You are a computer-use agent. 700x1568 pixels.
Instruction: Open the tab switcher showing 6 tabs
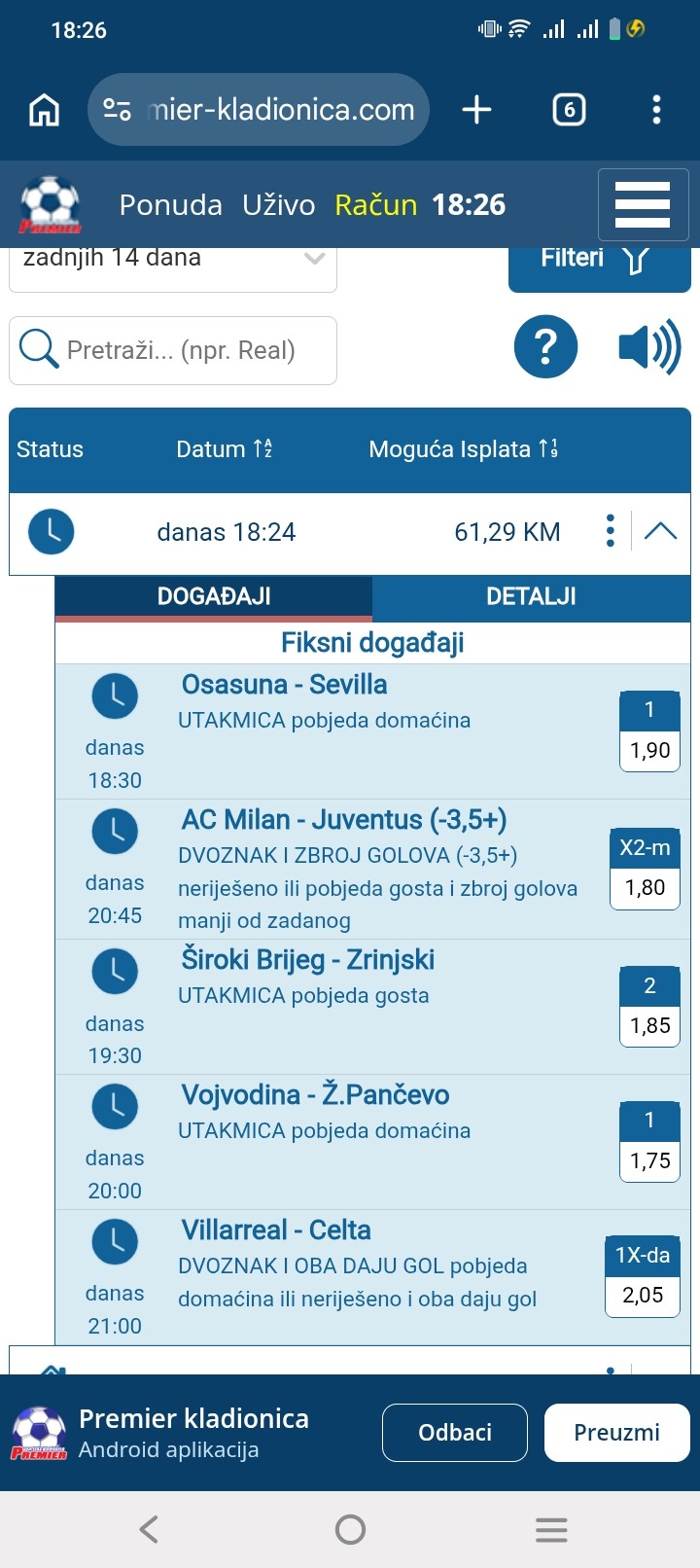coord(569,110)
